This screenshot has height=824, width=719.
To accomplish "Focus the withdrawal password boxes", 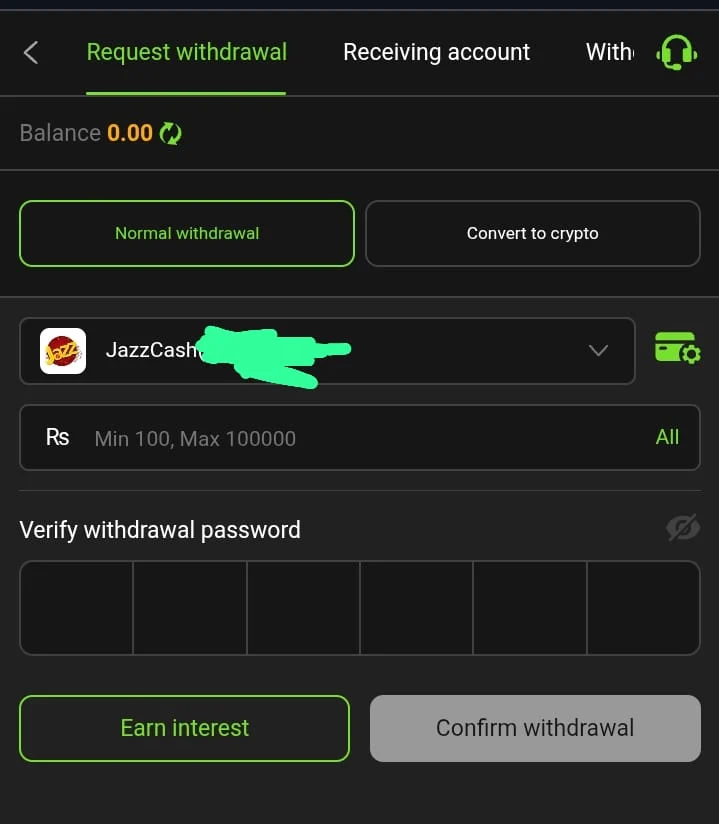I will click(x=77, y=608).
